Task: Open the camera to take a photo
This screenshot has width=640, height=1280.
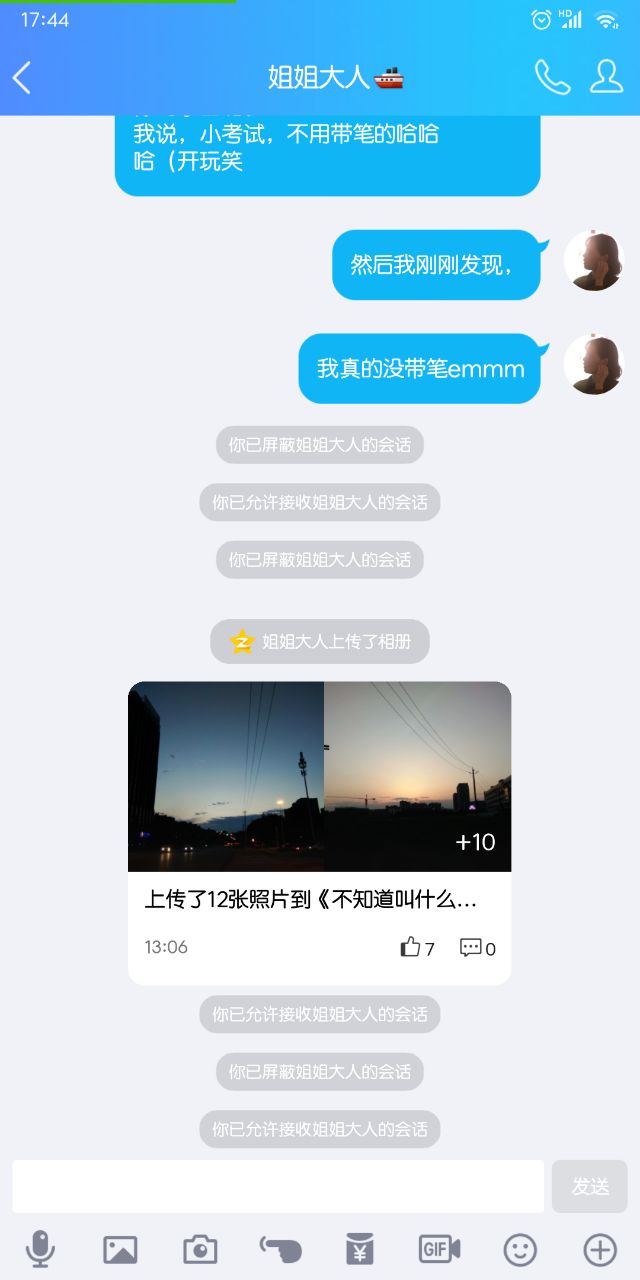Action: point(200,1249)
